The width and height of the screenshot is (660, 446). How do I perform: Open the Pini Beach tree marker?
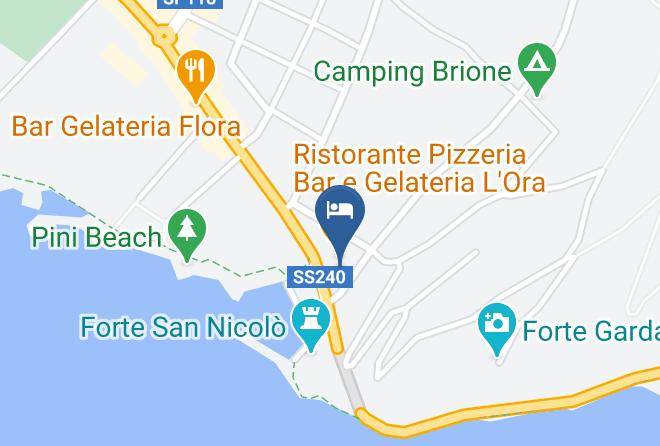[186, 233]
